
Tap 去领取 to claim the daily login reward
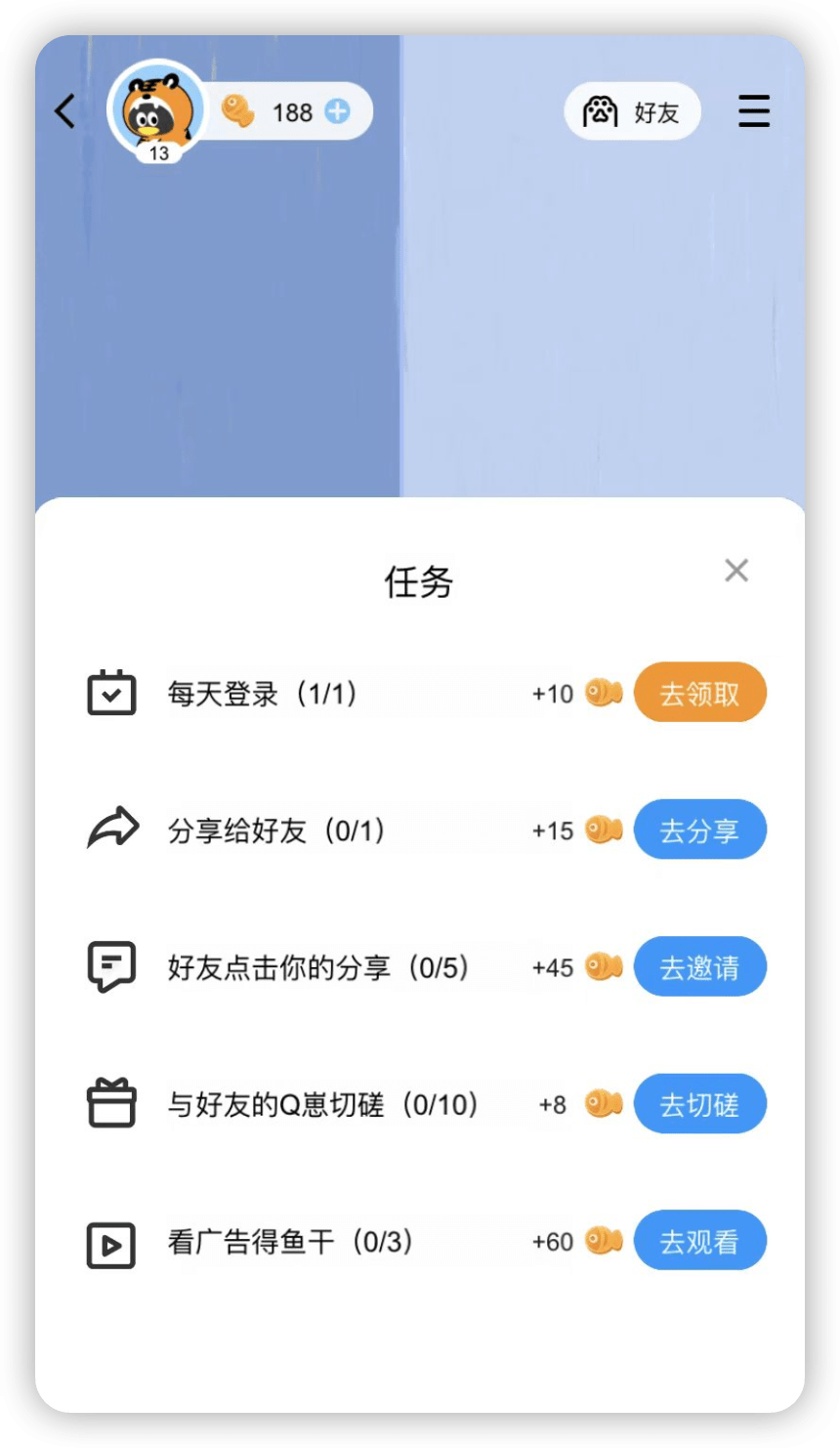(x=699, y=693)
